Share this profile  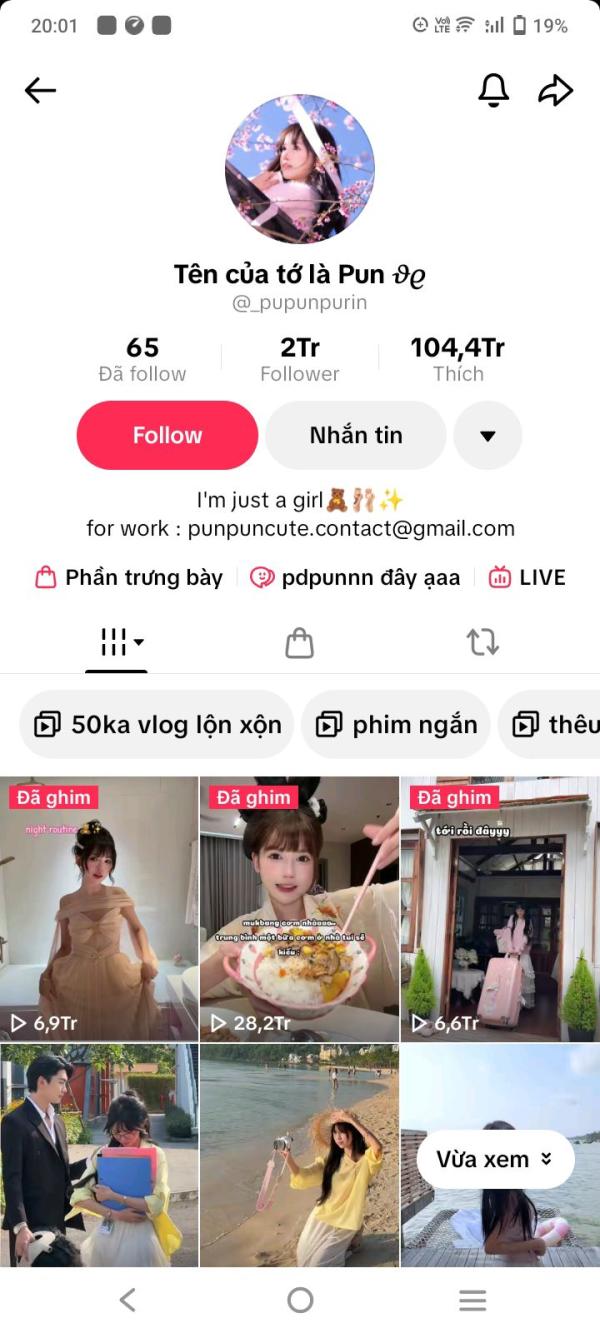[x=555, y=91]
